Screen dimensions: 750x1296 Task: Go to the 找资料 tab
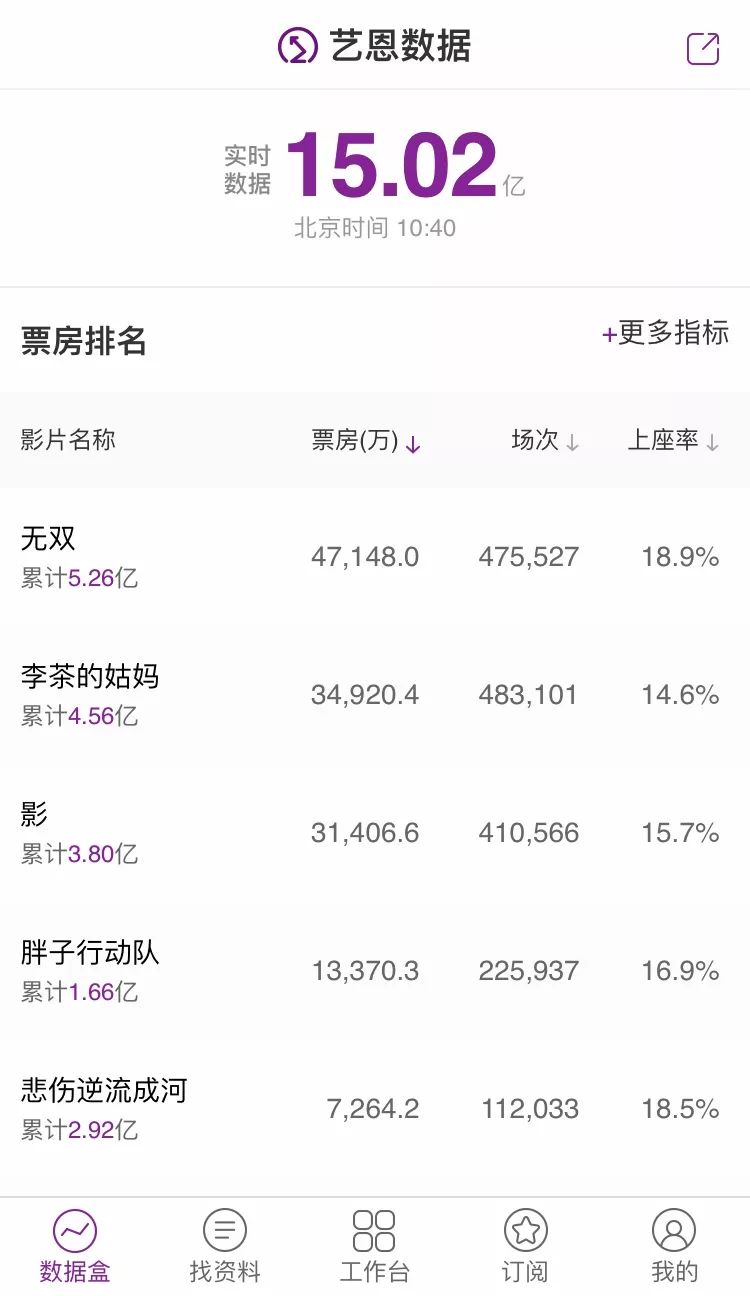225,1246
